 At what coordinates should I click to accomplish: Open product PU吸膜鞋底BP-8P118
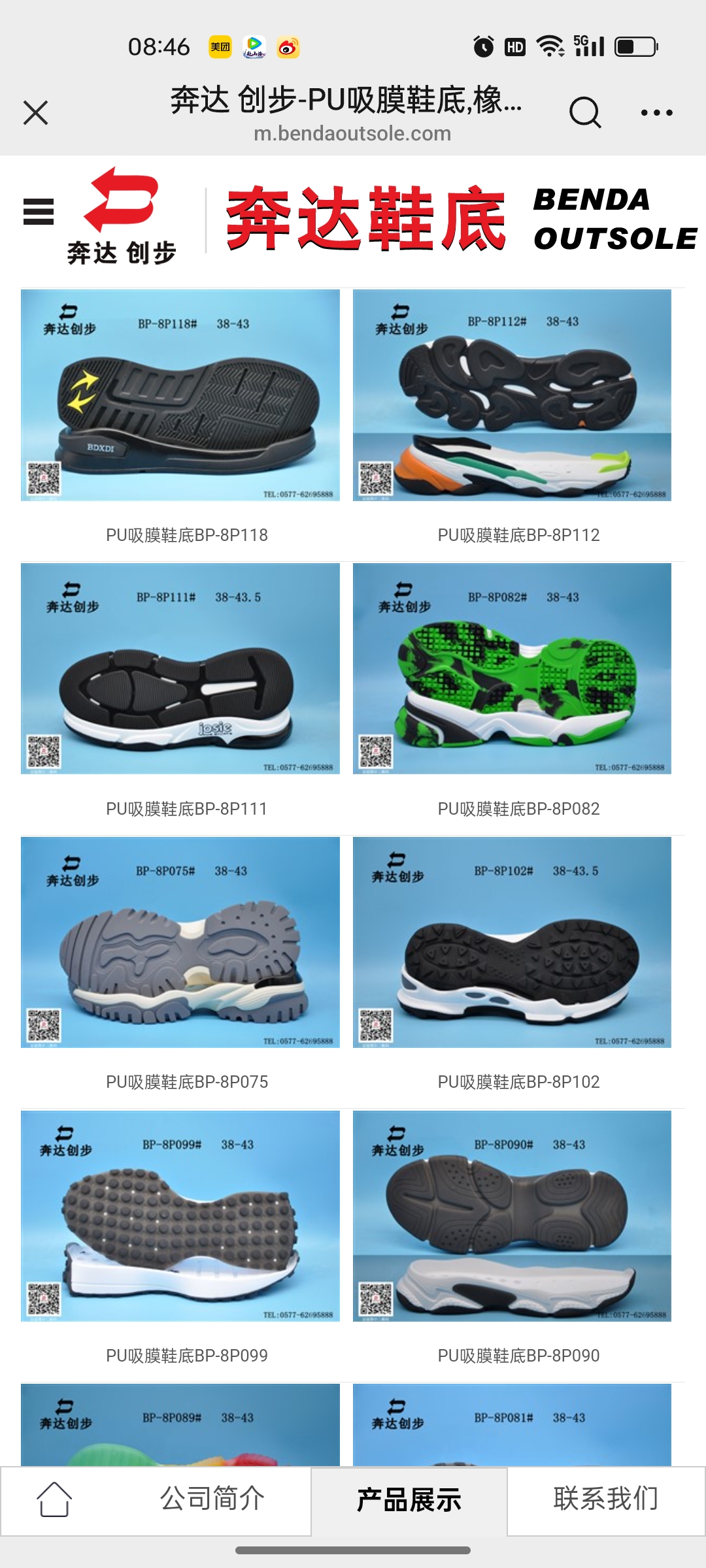(180, 395)
